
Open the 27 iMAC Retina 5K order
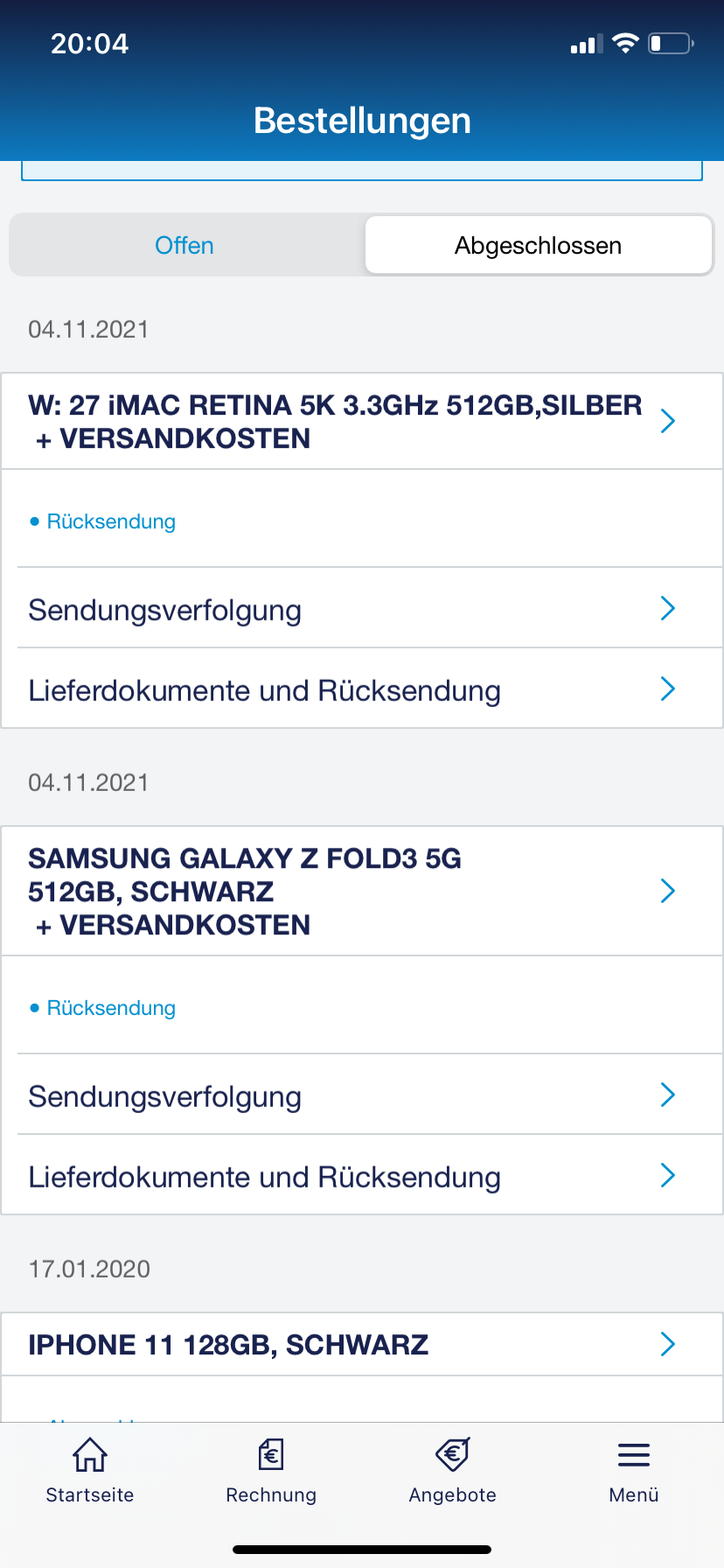click(362, 422)
